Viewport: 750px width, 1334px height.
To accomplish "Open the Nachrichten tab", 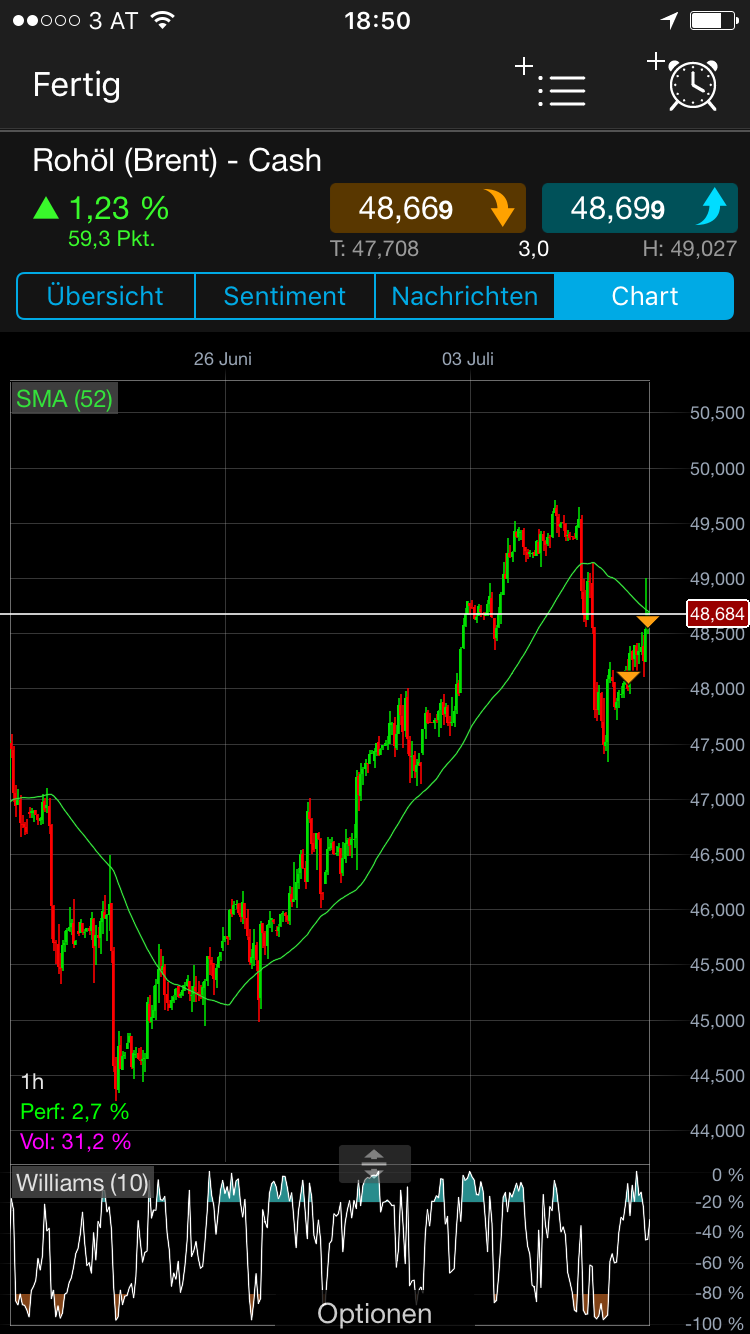I will (x=464, y=296).
